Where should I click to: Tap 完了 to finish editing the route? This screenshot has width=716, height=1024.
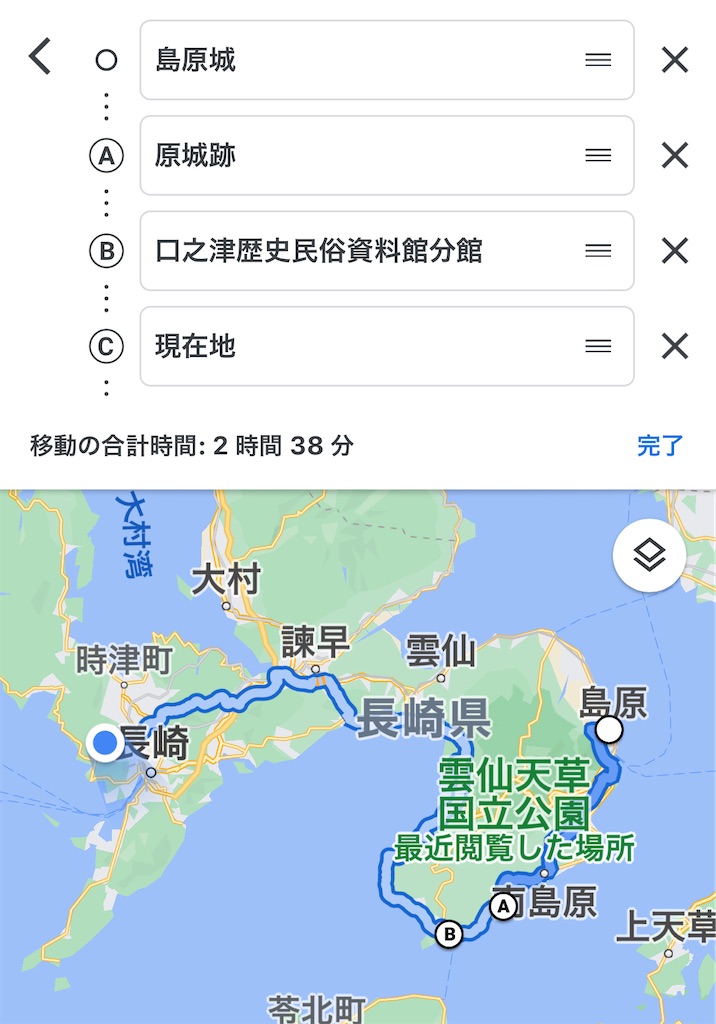pos(660,446)
